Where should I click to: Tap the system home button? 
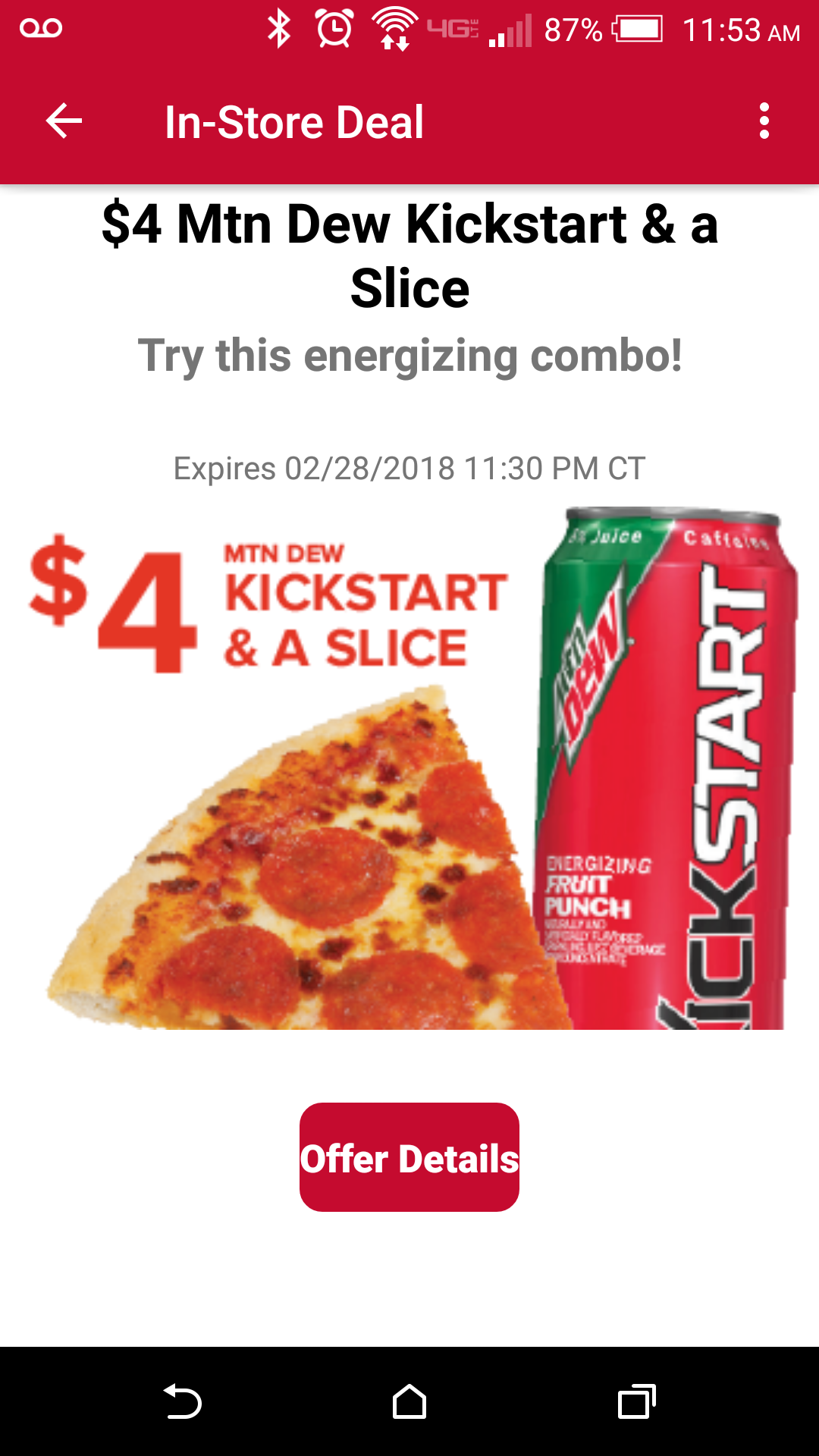point(409,1401)
